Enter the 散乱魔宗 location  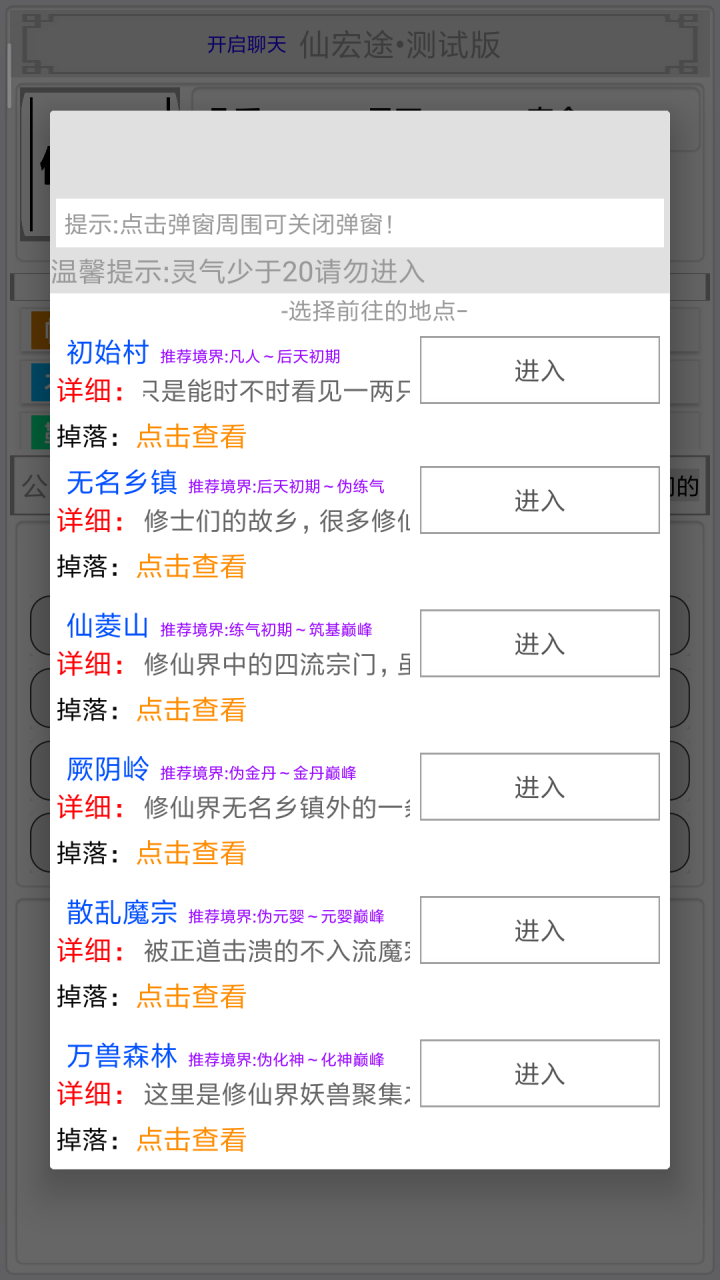pyautogui.click(x=539, y=930)
